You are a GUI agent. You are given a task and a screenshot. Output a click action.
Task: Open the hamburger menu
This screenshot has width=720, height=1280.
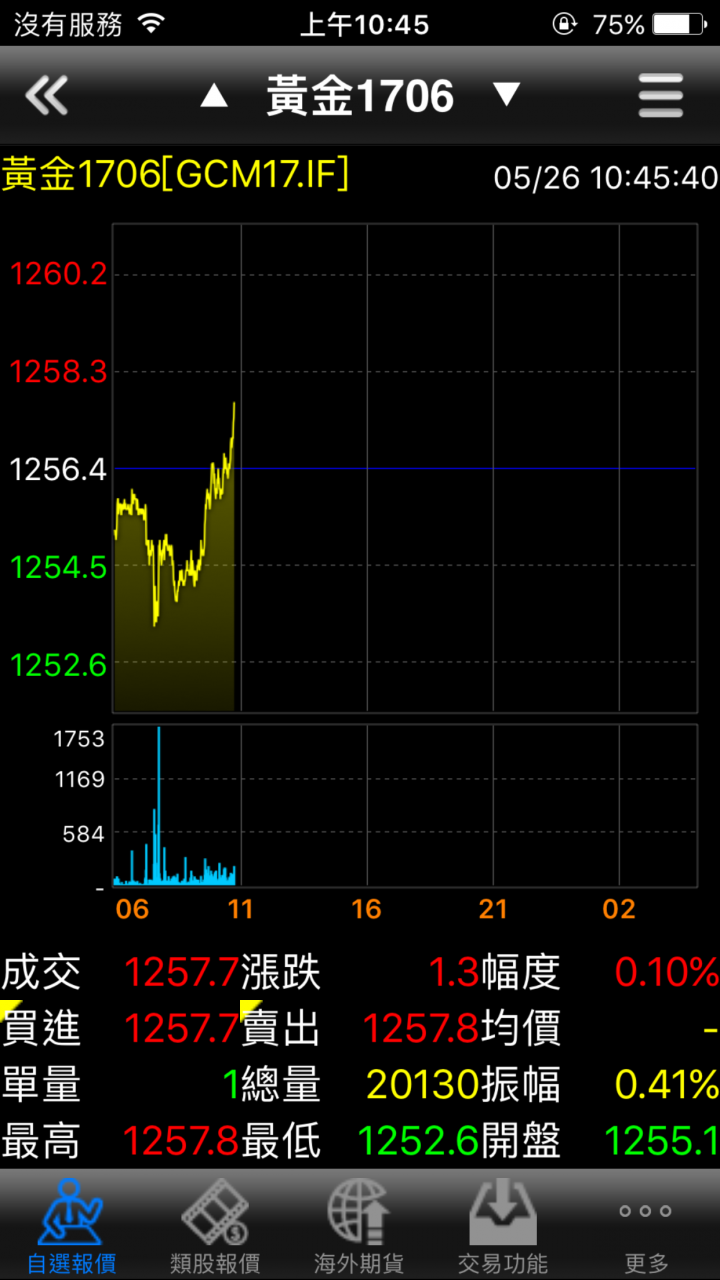[661, 97]
